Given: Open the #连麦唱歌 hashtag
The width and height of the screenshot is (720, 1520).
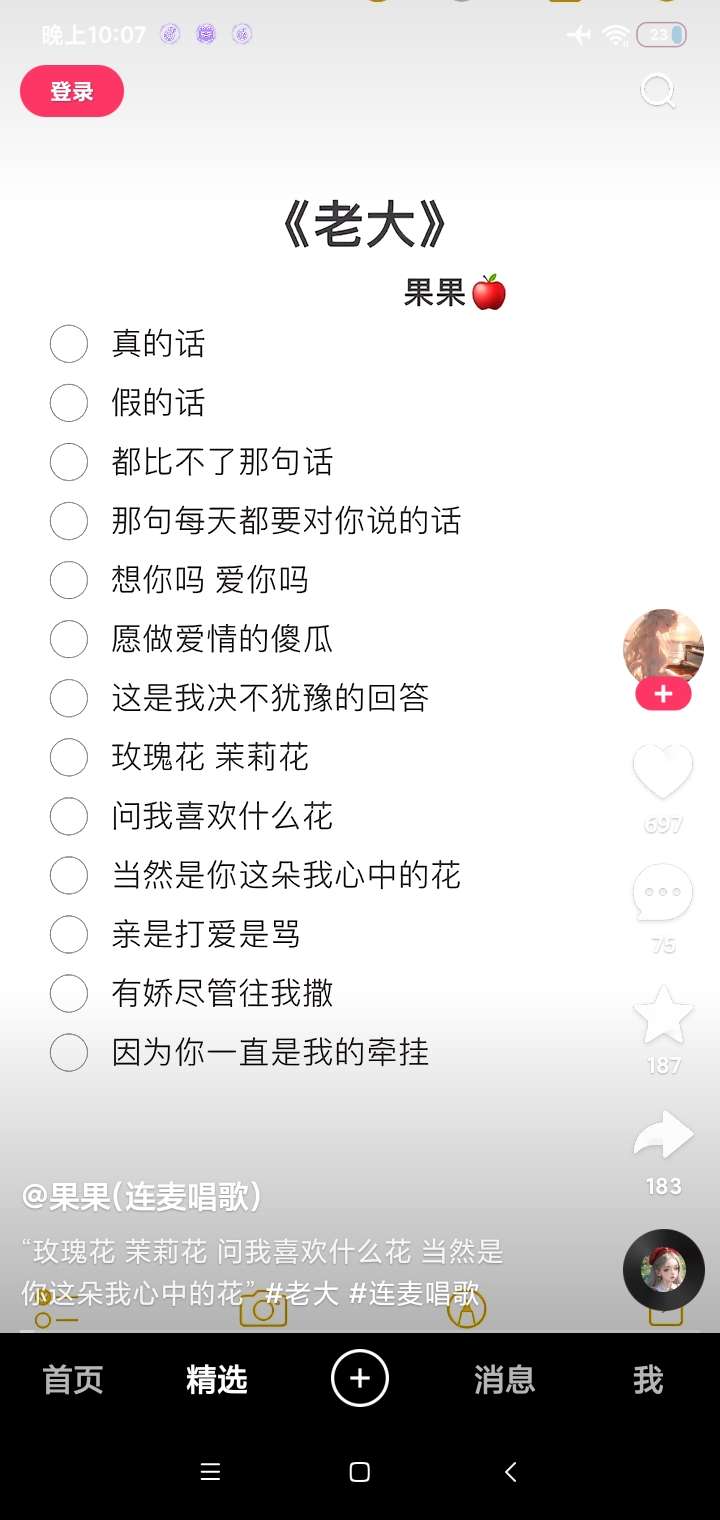Looking at the screenshot, I should pos(414,1293).
